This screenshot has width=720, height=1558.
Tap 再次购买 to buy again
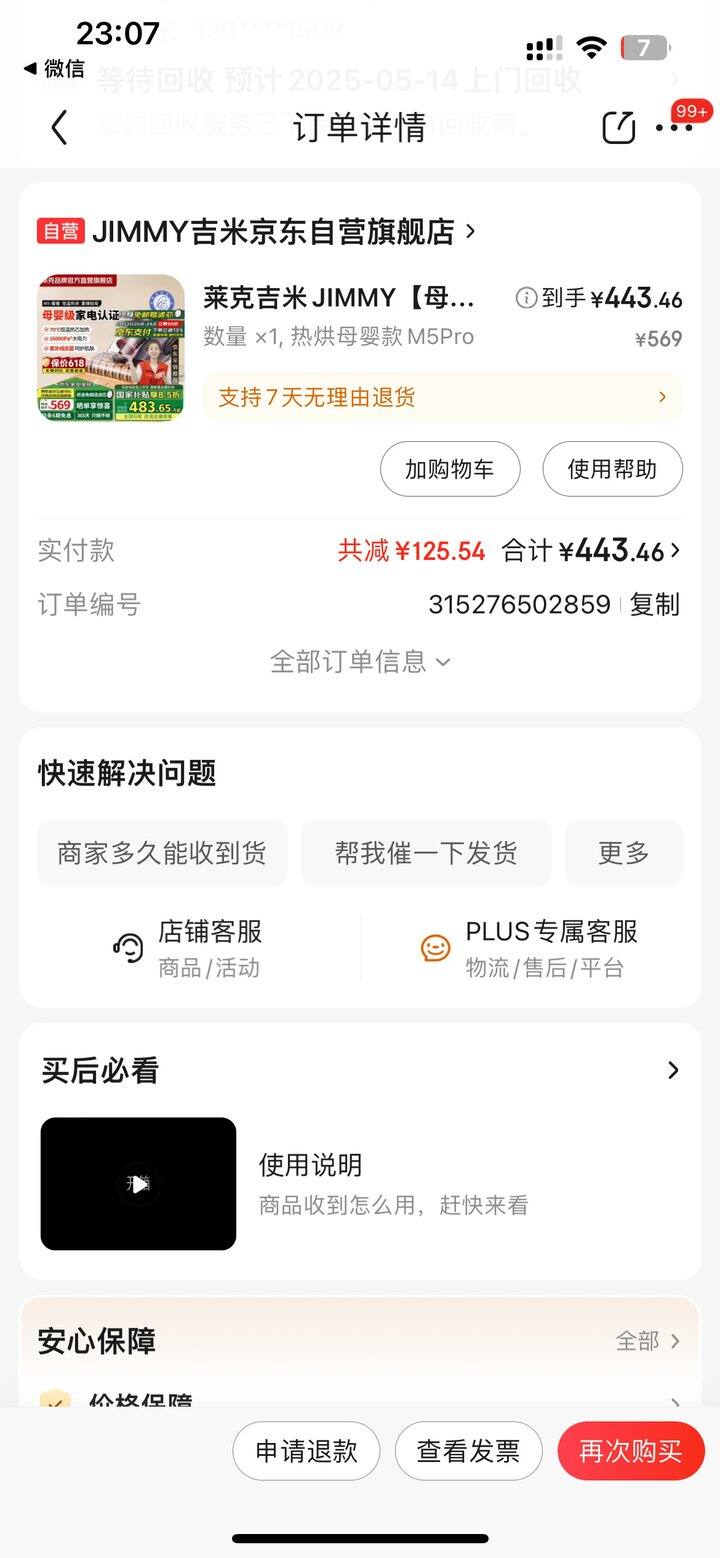(x=631, y=1451)
